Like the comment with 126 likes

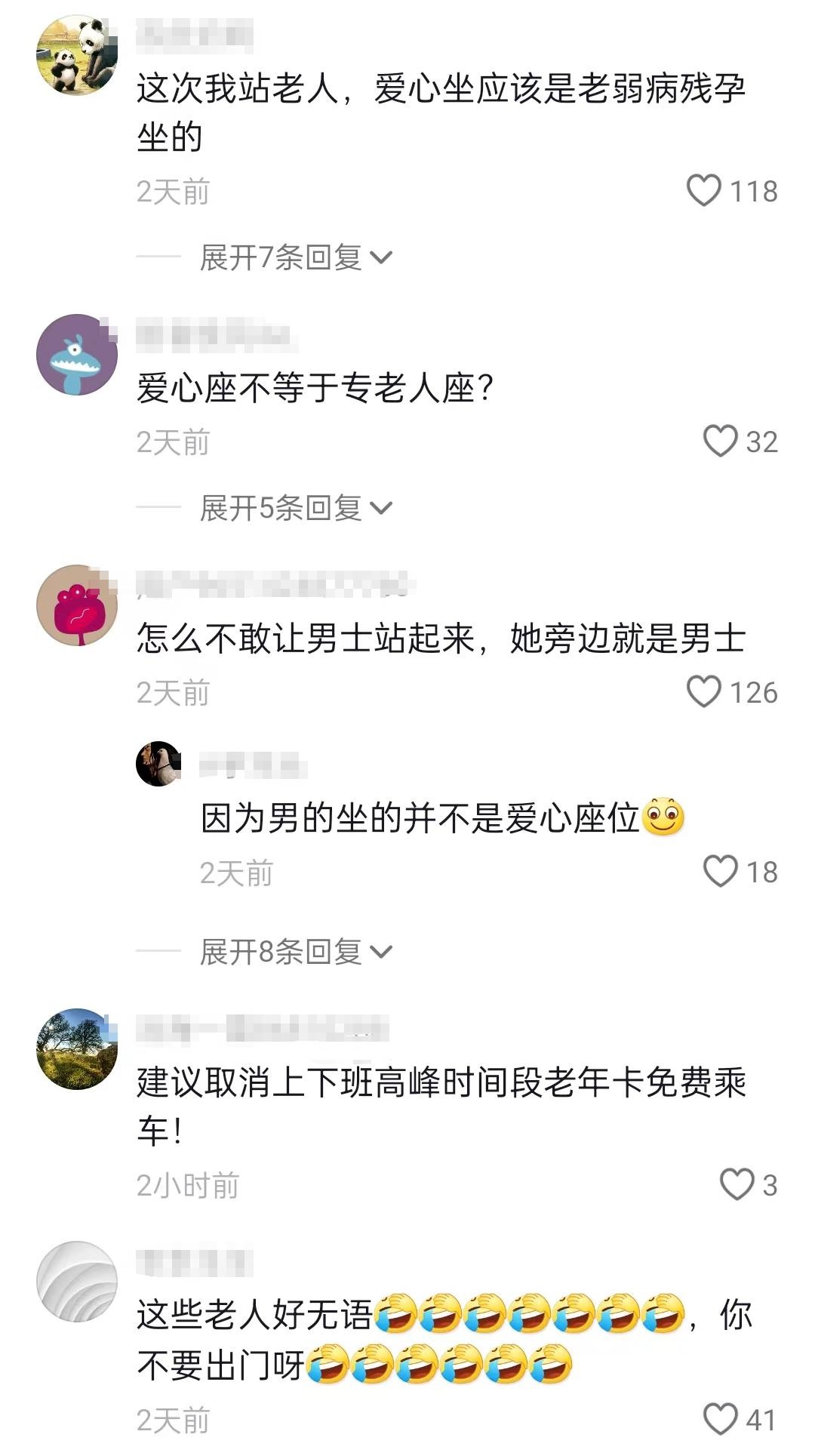tap(703, 691)
